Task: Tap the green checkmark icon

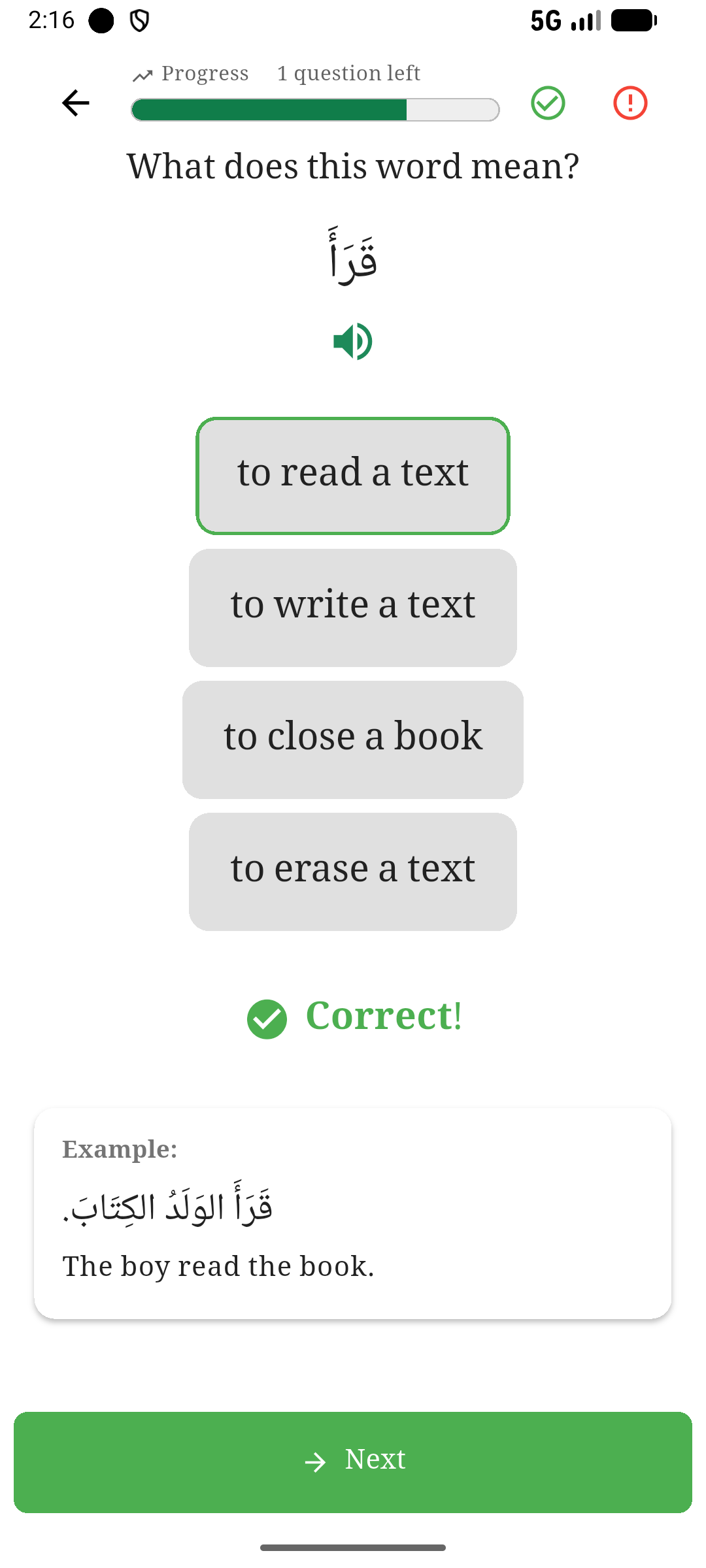Action: pyautogui.click(x=548, y=103)
